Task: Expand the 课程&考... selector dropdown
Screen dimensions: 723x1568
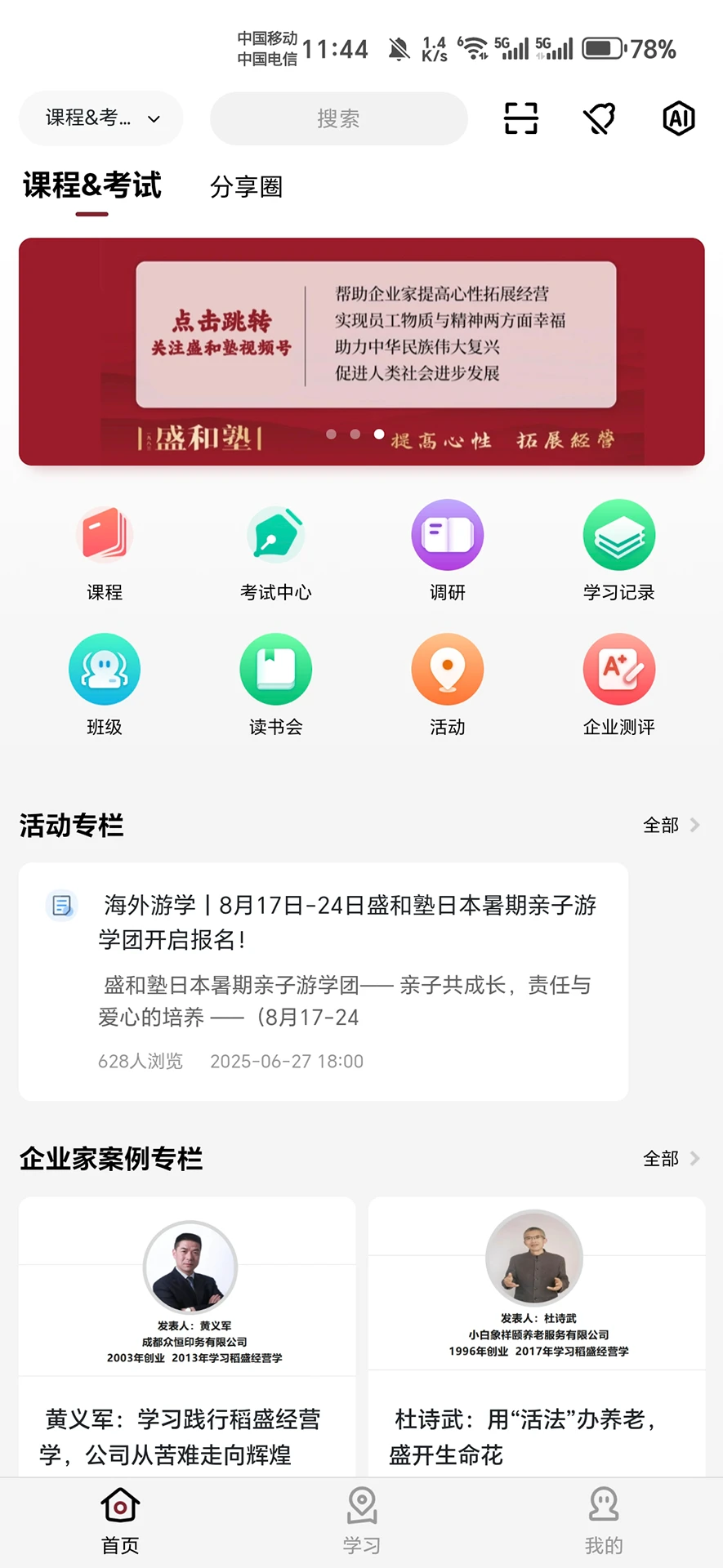Action: tap(100, 118)
